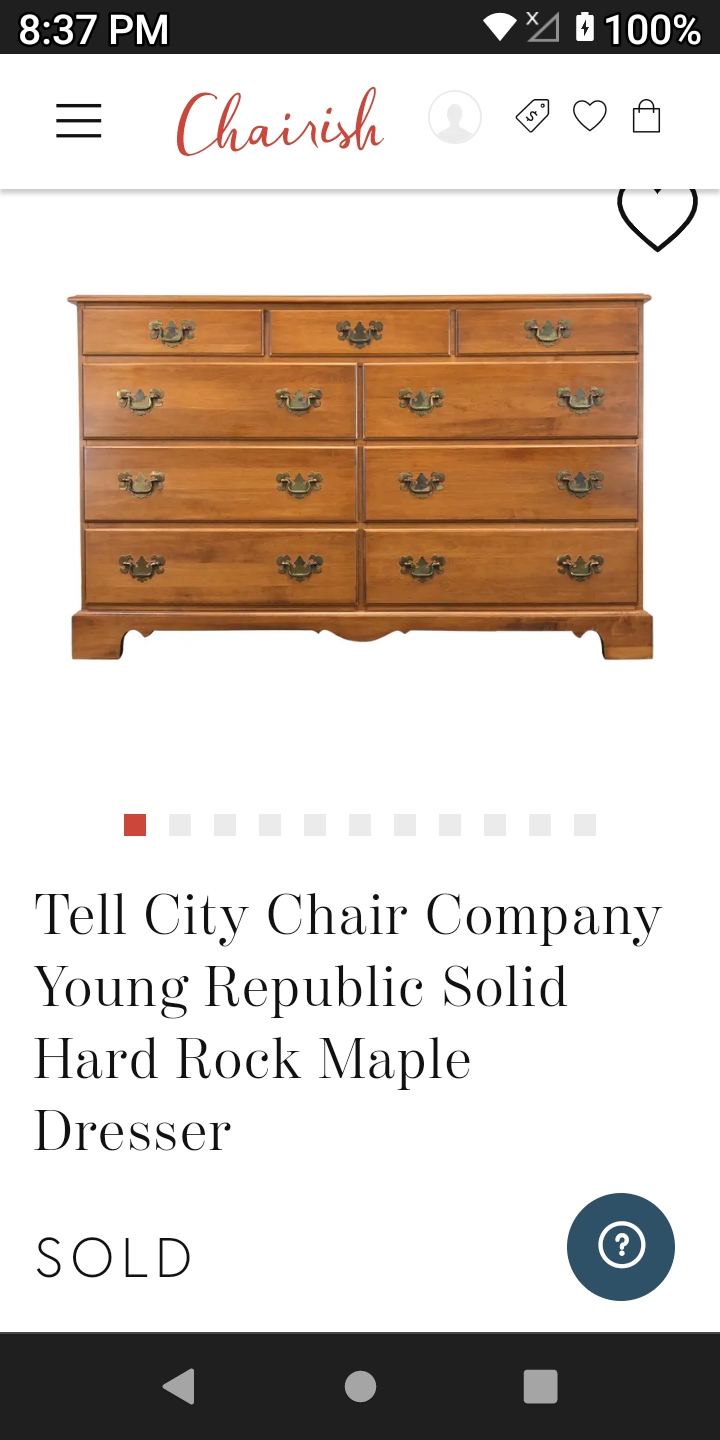This screenshot has height=1440, width=720.
Task: Go back using the system back button
Action: (x=179, y=1387)
